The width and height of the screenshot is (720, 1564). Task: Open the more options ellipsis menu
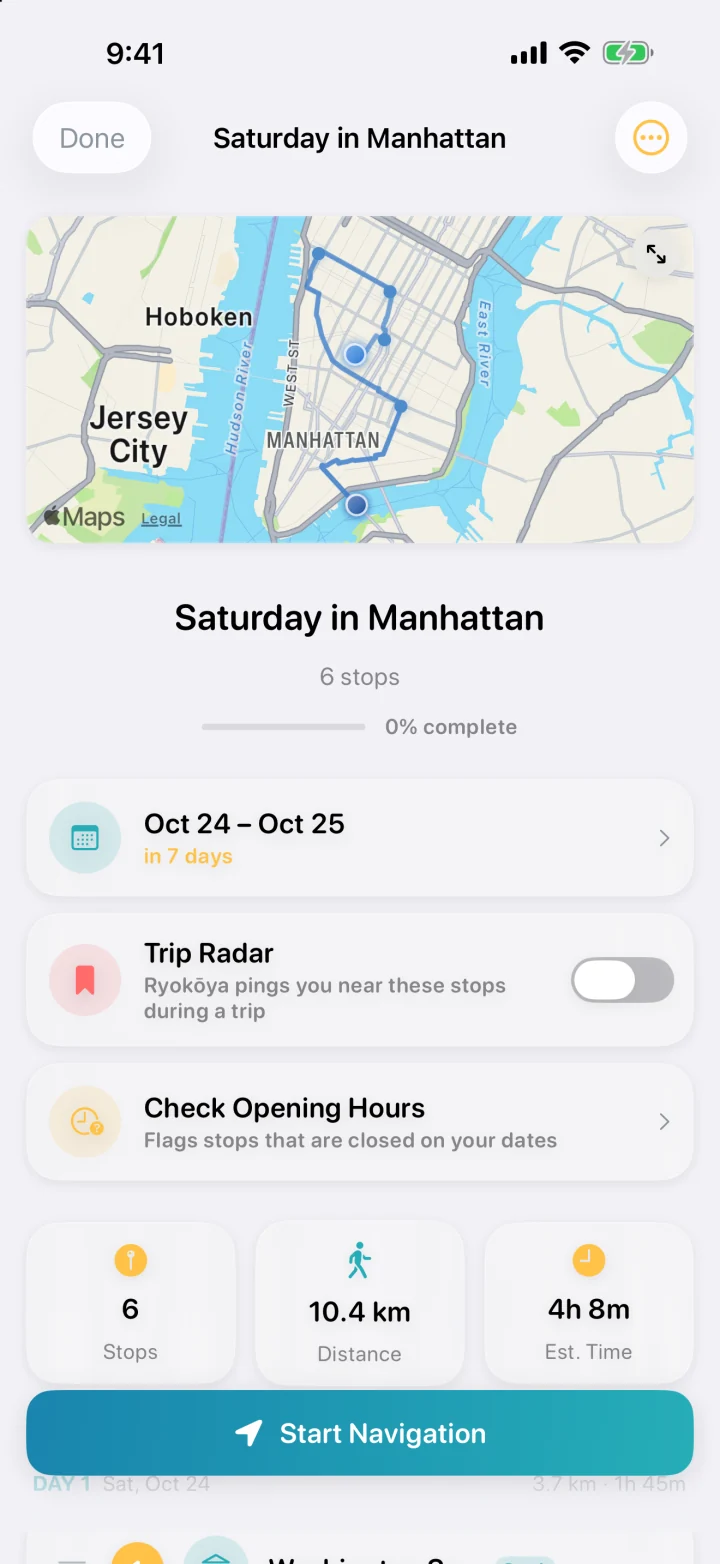coord(651,138)
